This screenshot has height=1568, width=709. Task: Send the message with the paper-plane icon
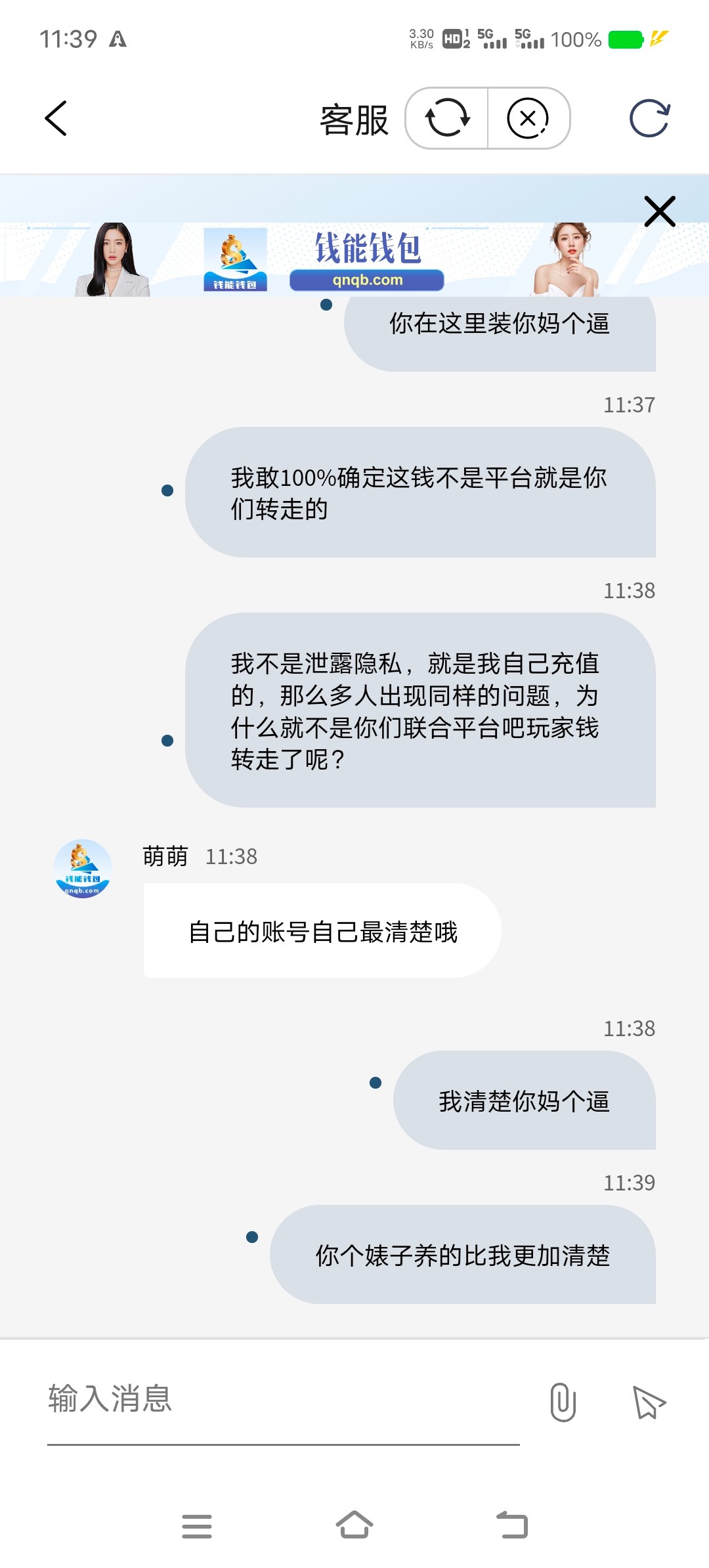coord(649,1402)
